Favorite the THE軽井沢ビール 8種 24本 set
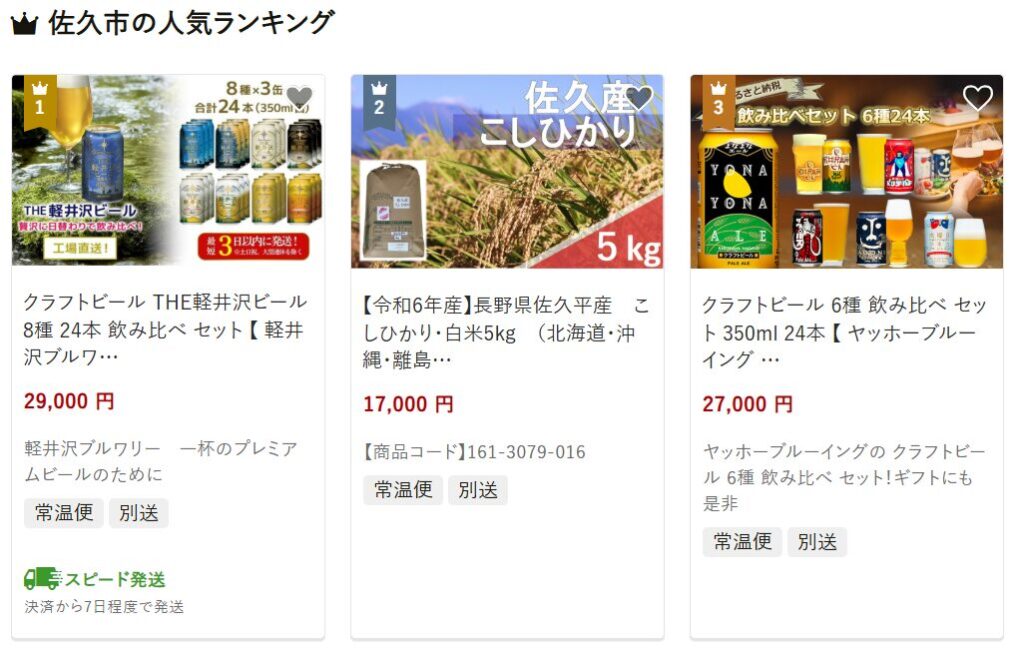 [x=299, y=98]
